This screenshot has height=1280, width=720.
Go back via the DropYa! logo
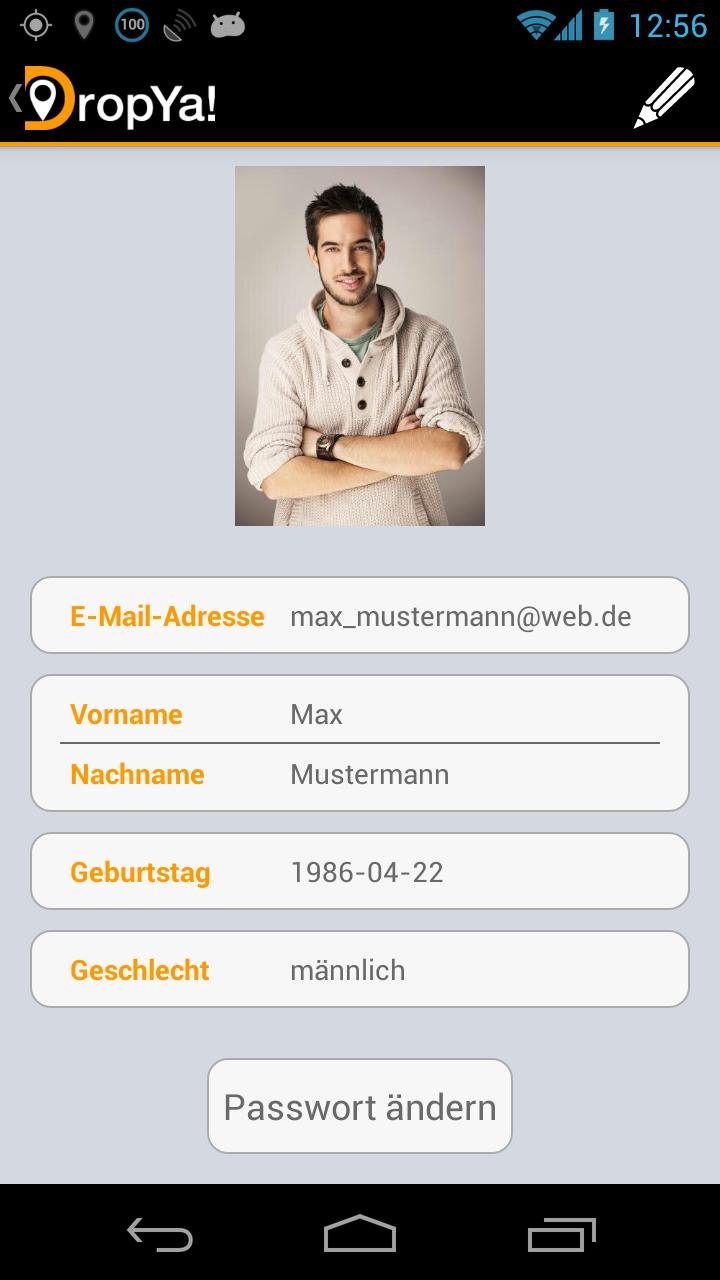pos(110,98)
